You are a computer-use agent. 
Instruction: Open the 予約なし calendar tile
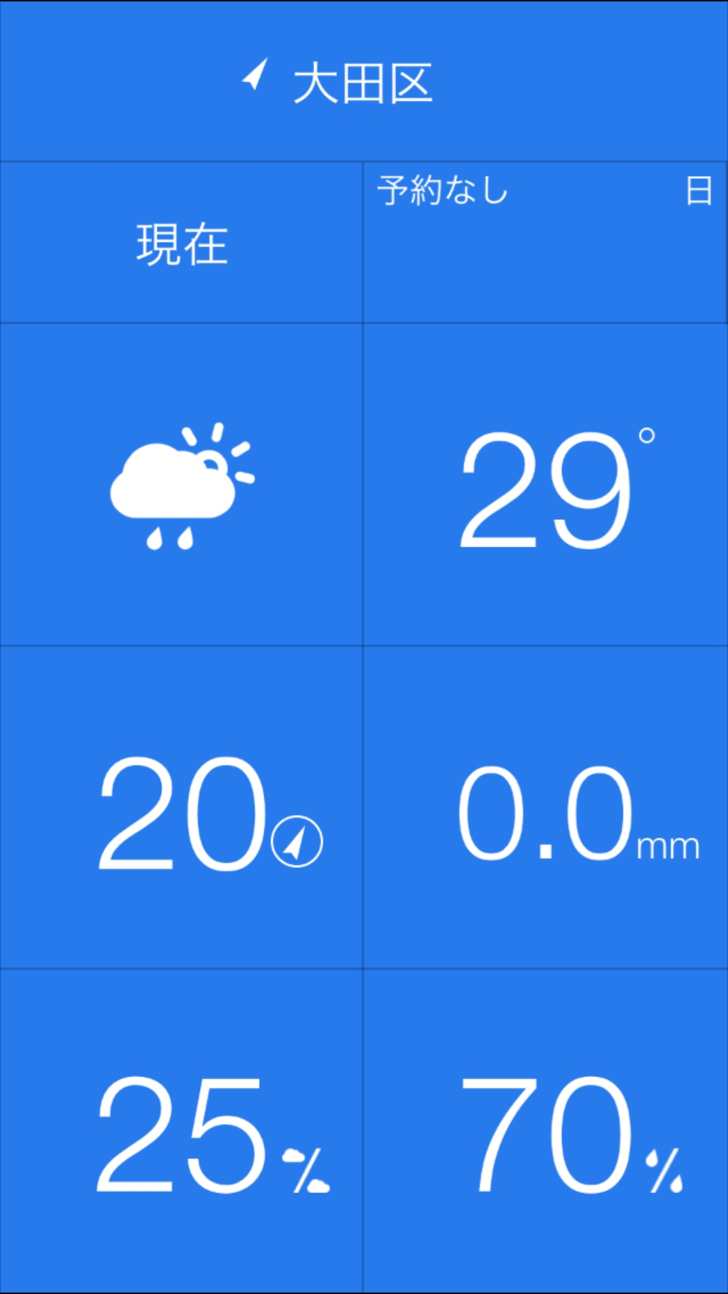click(x=545, y=243)
